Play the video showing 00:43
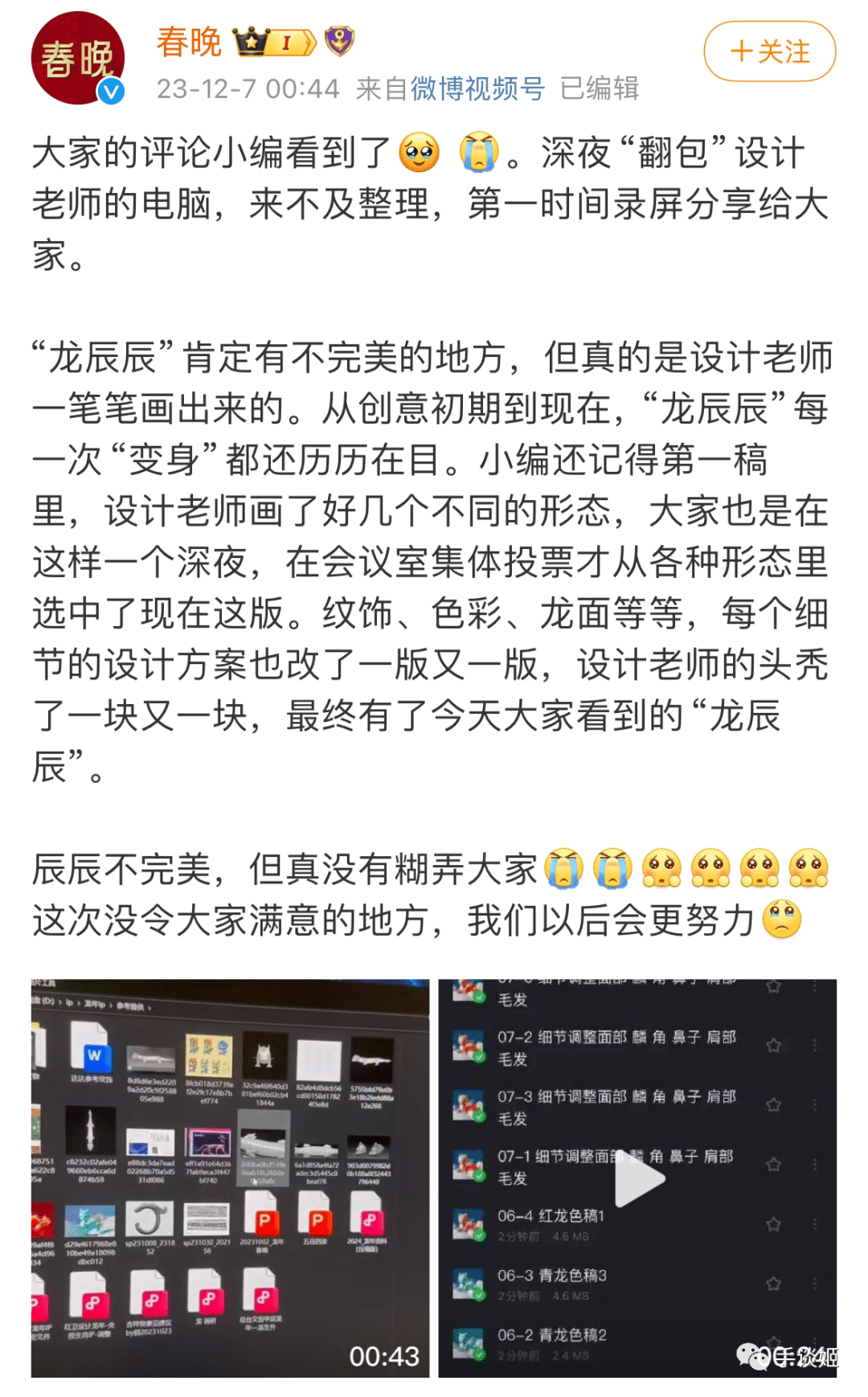868x1397 pixels. (230, 1178)
